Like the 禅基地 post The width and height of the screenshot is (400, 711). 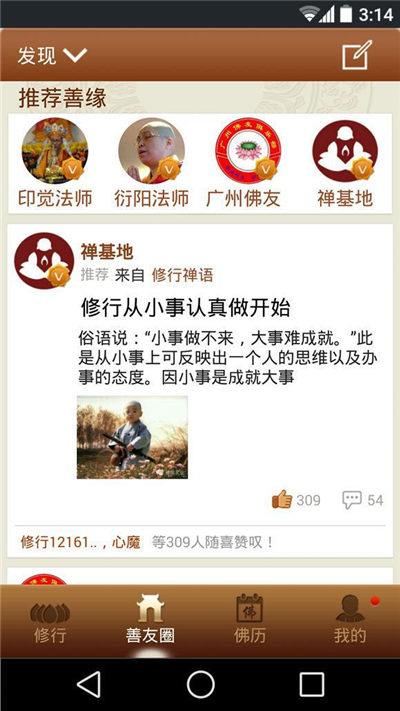pos(296,500)
